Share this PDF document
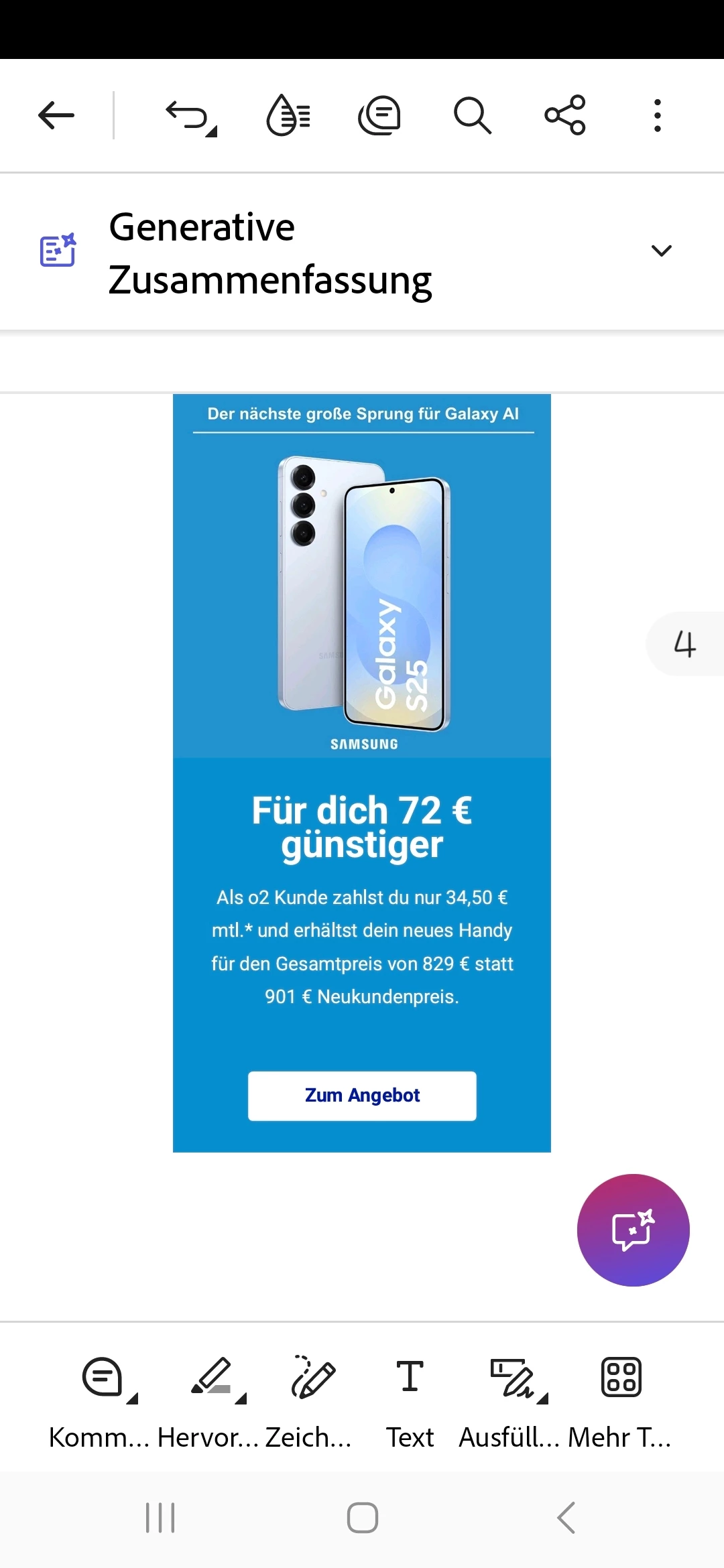 click(565, 115)
